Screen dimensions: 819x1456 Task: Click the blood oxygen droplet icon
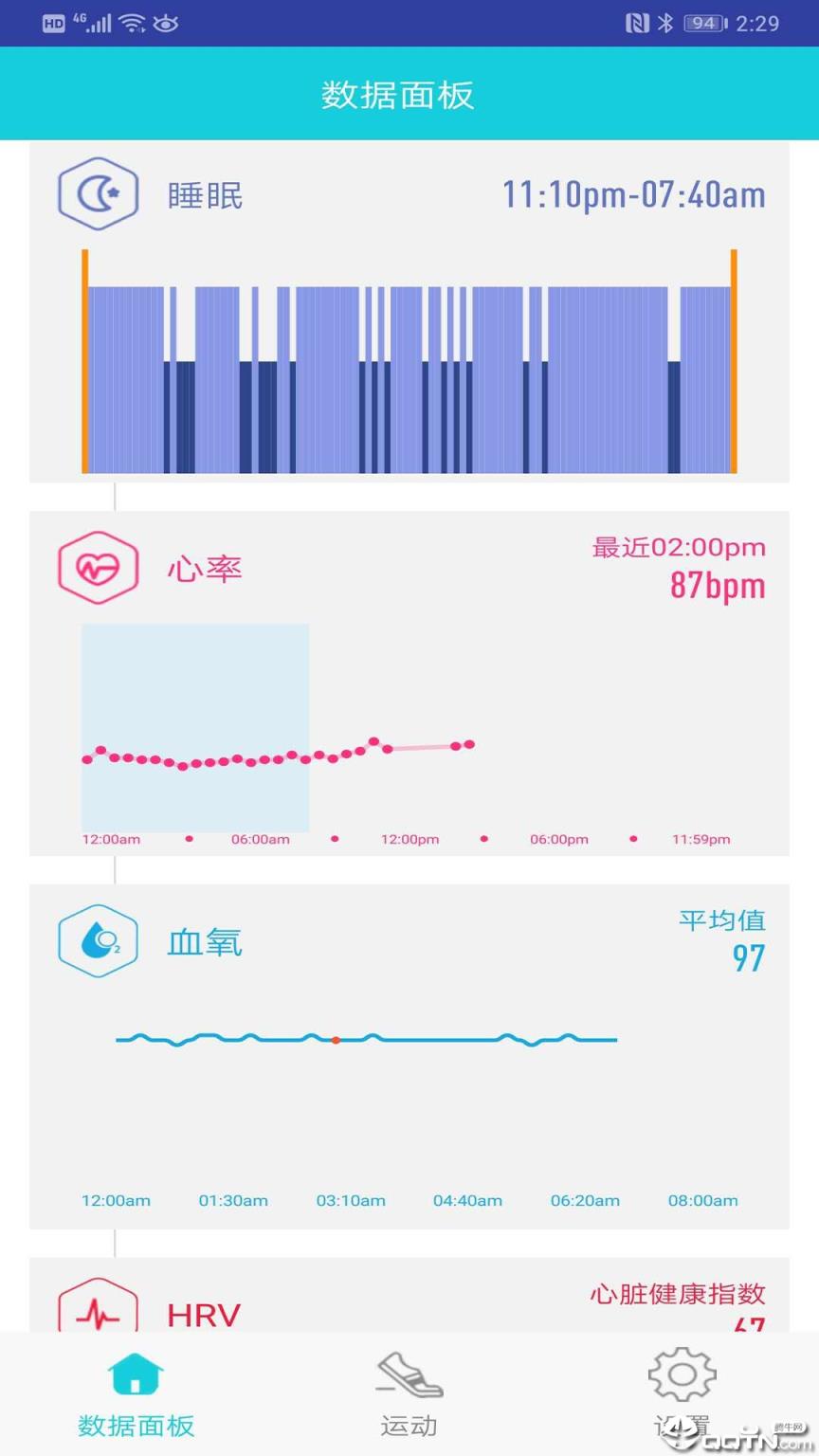click(98, 938)
